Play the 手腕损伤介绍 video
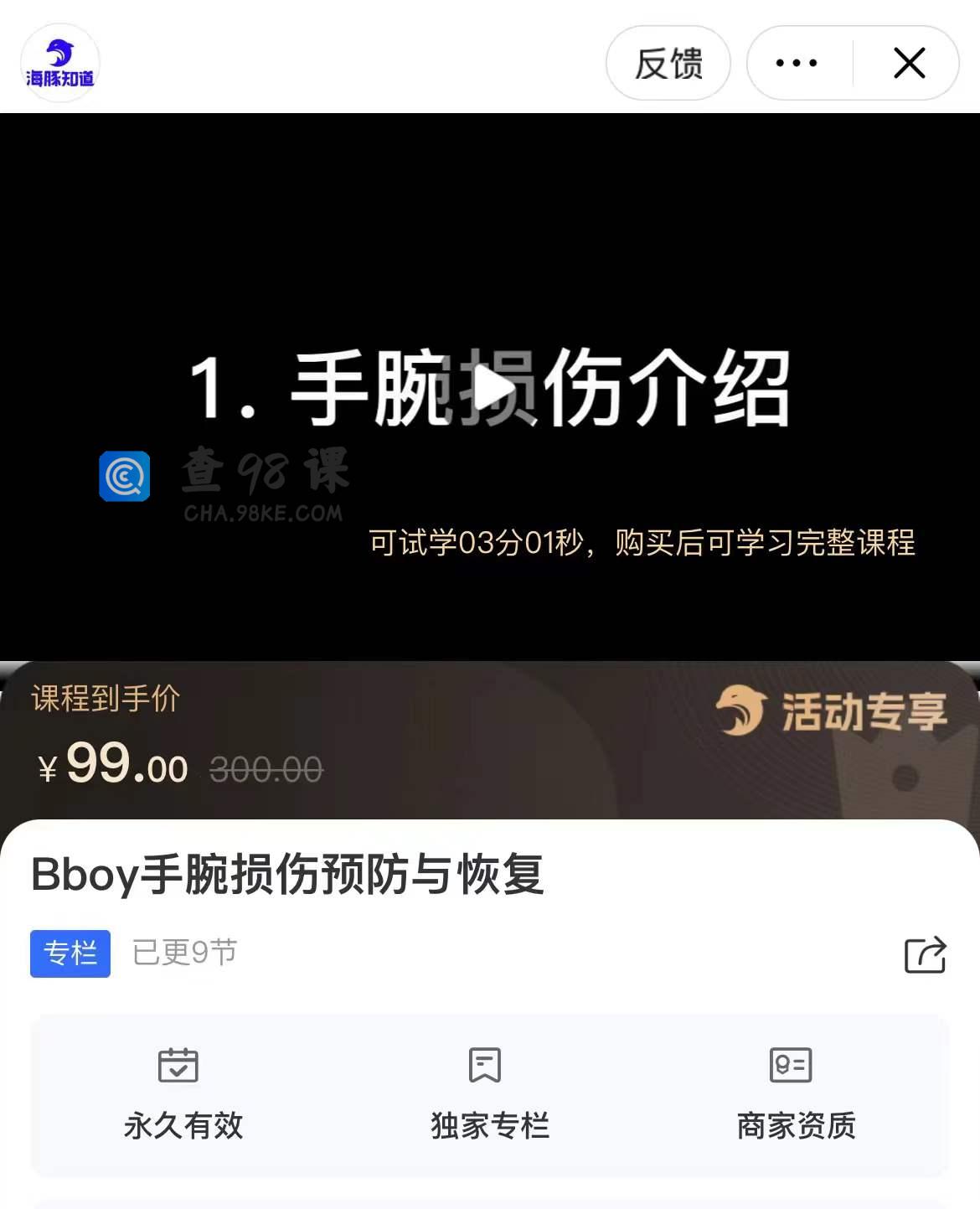980x1209 pixels. (x=494, y=389)
